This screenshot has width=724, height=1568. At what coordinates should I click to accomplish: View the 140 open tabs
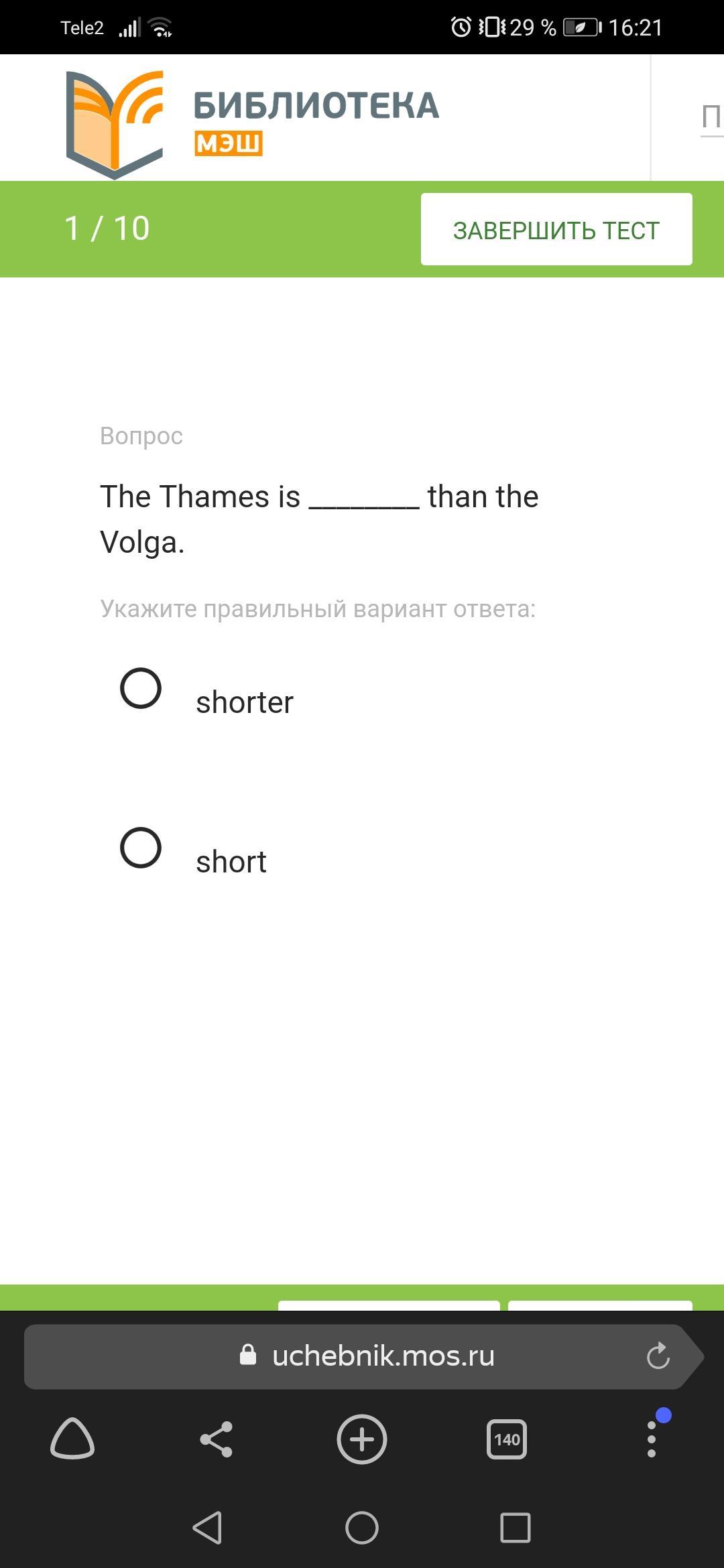tap(507, 1439)
